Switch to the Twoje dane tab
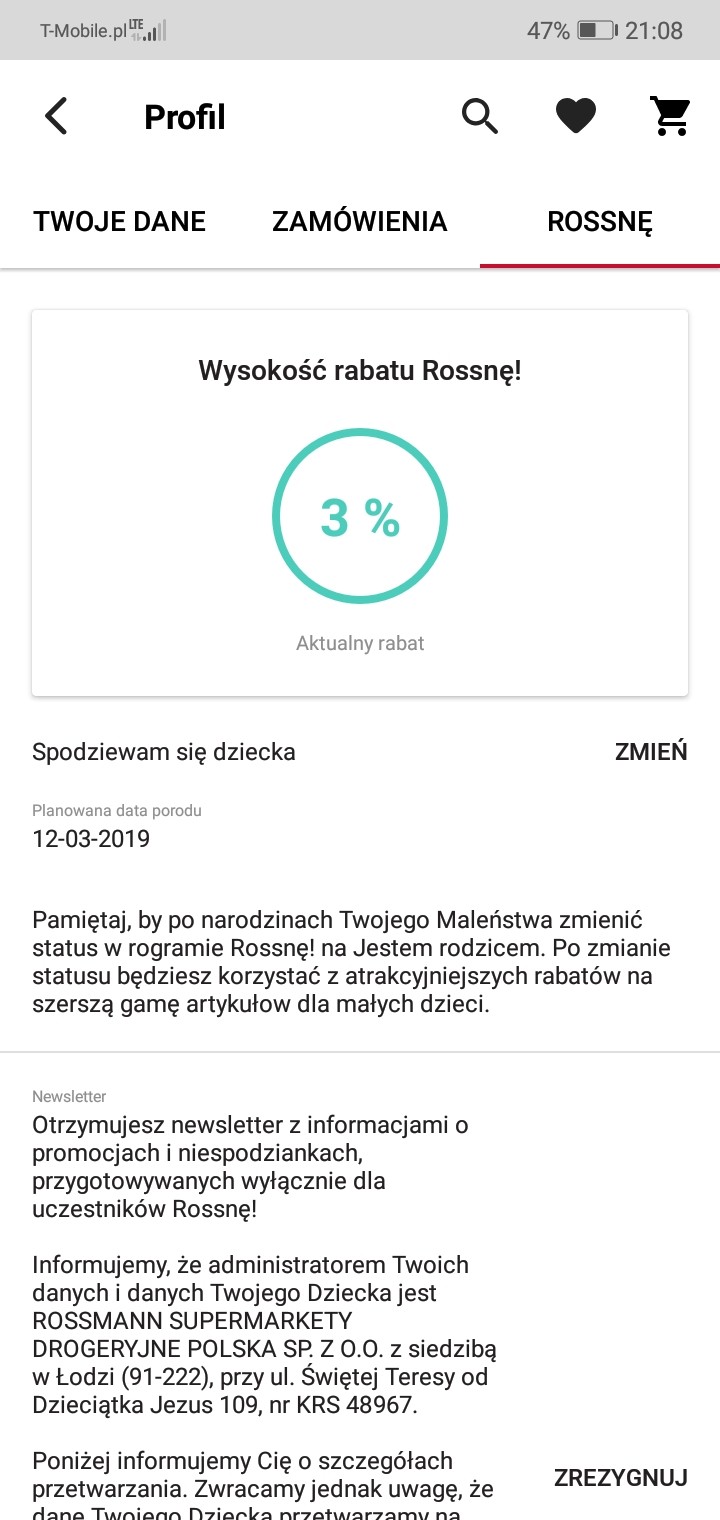The image size is (720, 1520). [x=120, y=221]
